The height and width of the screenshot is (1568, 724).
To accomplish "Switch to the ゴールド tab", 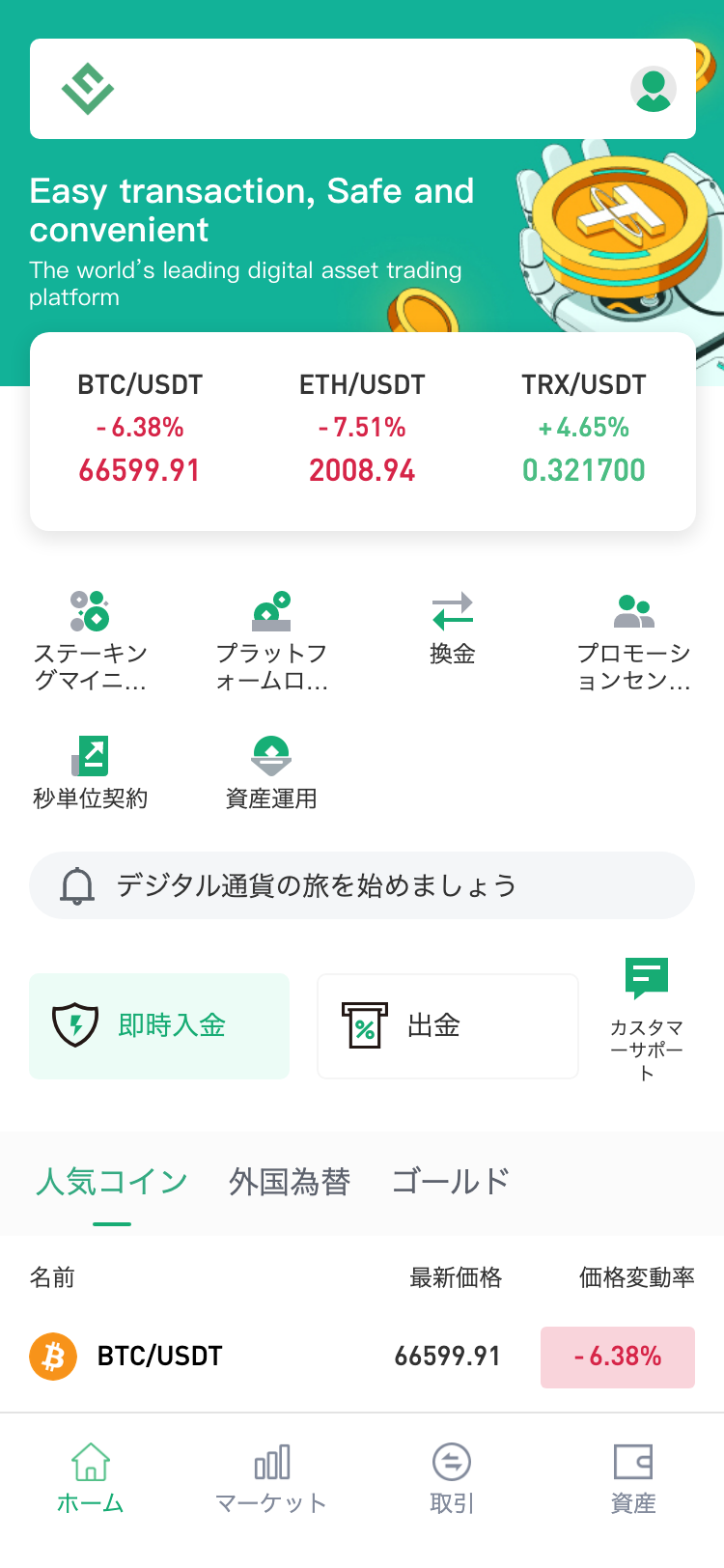I will coord(449,1182).
